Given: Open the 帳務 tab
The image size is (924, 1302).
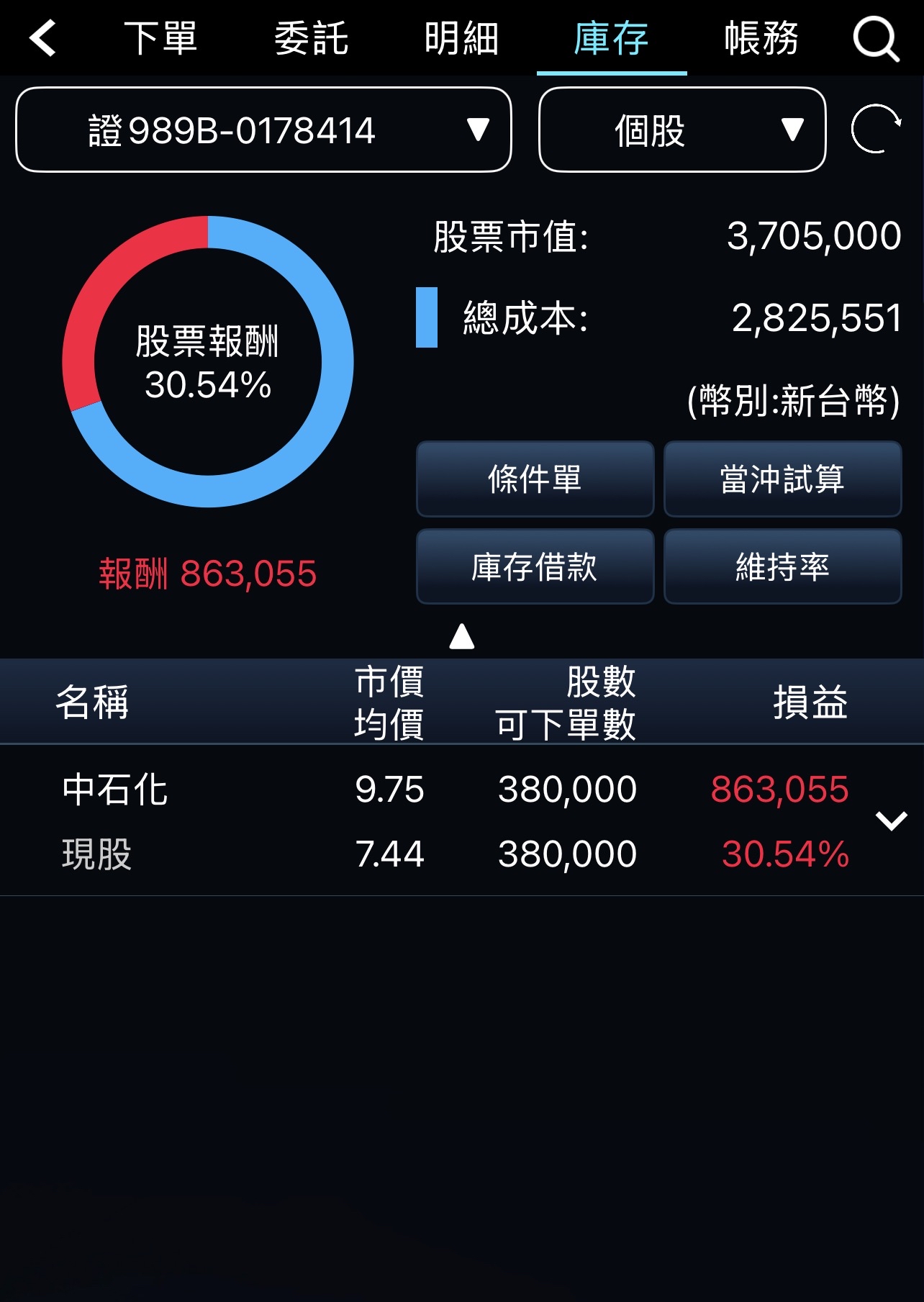Looking at the screenshot, I should point(761,38).
